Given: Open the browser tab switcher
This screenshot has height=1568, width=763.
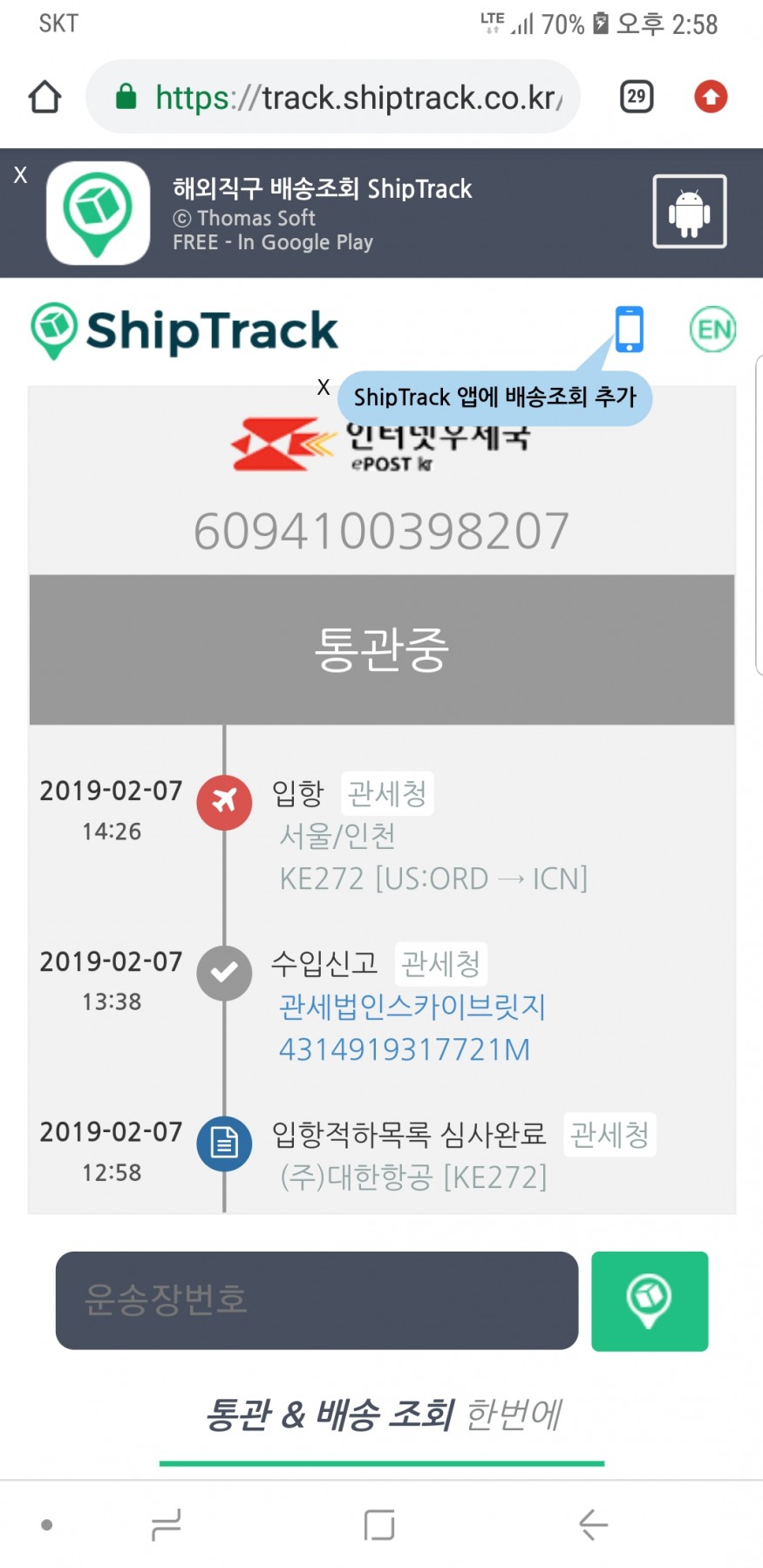Looking at the screenshot, I should 637,97.
